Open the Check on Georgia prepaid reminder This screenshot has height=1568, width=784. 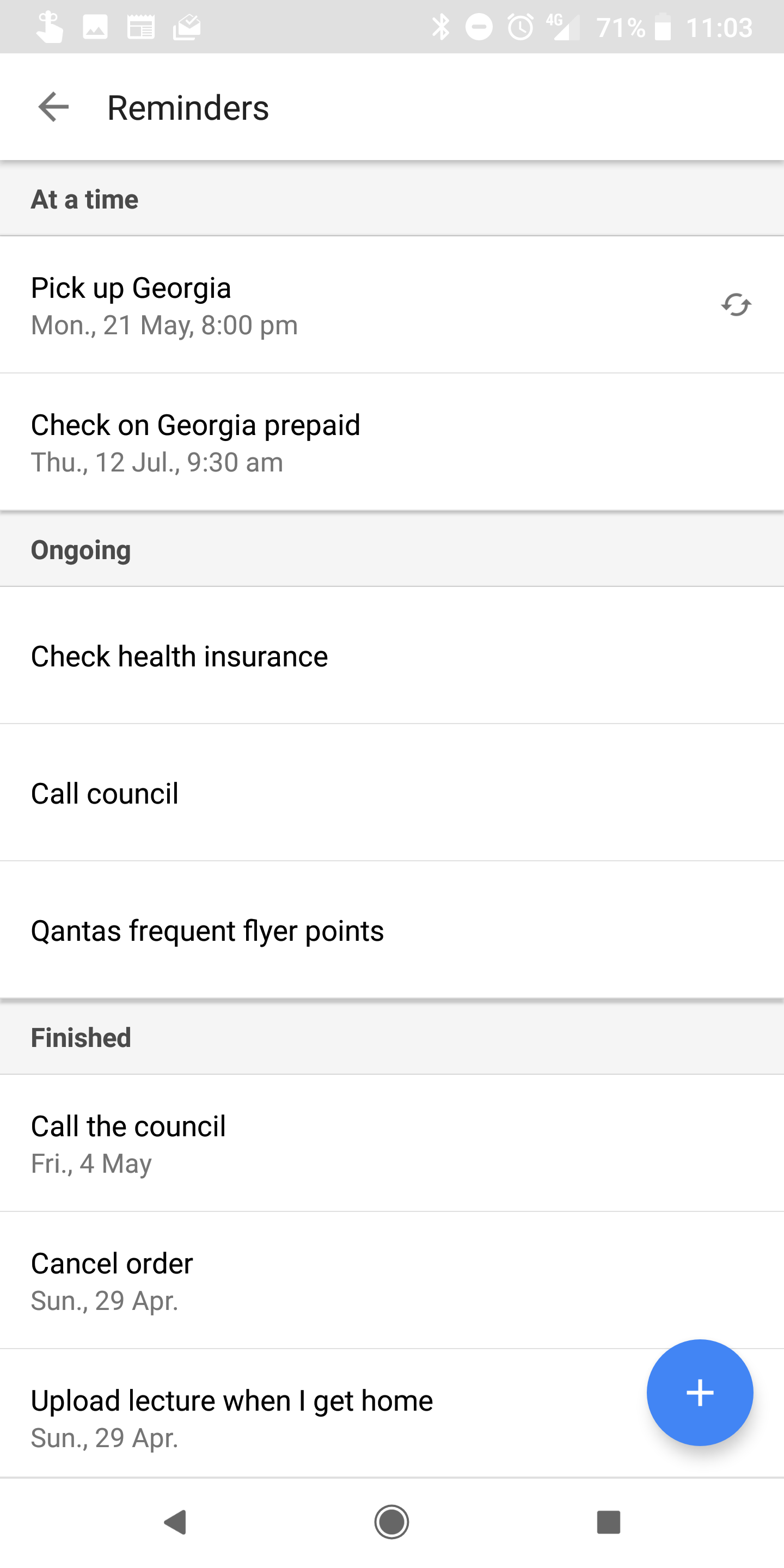click(x=392, y=443)
